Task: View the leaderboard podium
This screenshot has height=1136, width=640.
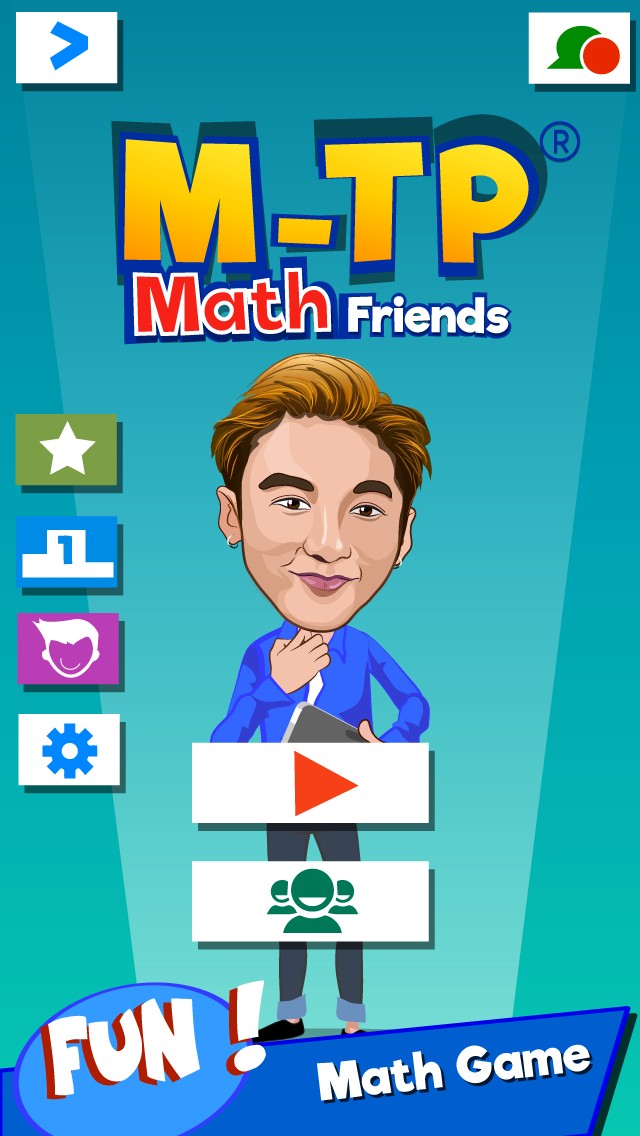Action: click(x=67, y=550)
